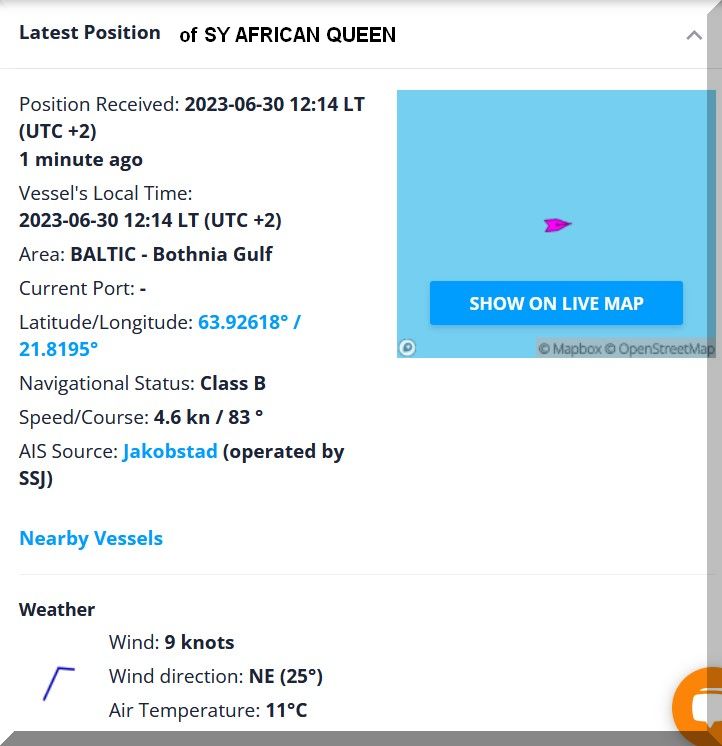The height and width of the screenshot is (746, 722).
Task: Open the Jakobstad AIS source link
Action: pyautogui.click(x=169, y=452)
